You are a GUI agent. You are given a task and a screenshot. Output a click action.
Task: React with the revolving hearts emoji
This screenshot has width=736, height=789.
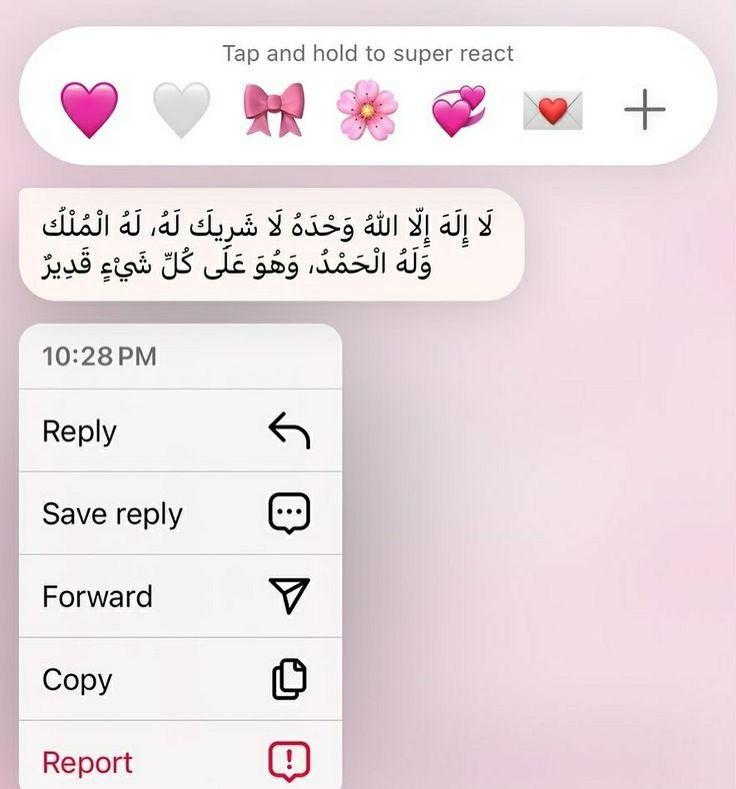[x=458, y=109]
